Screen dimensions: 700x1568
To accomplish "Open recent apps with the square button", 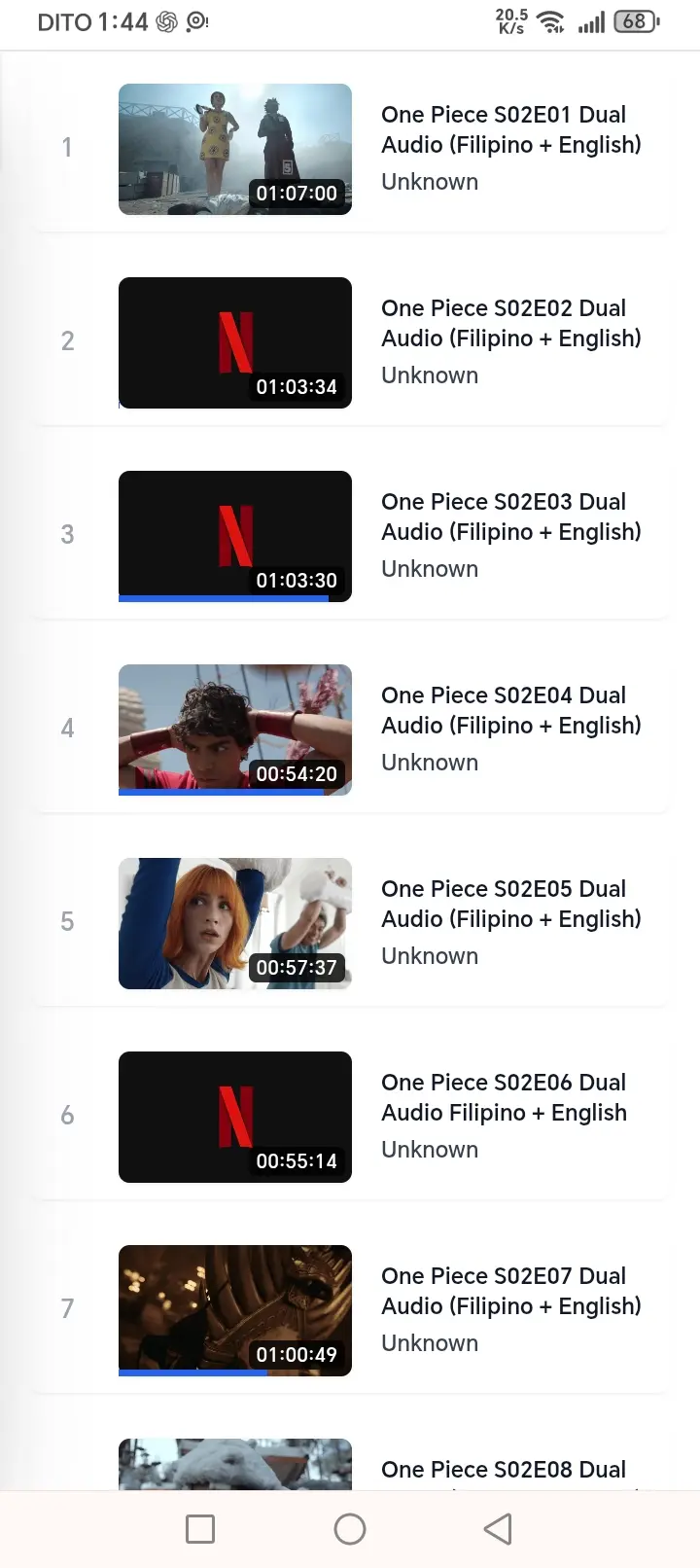I will tap(200, 1529).
